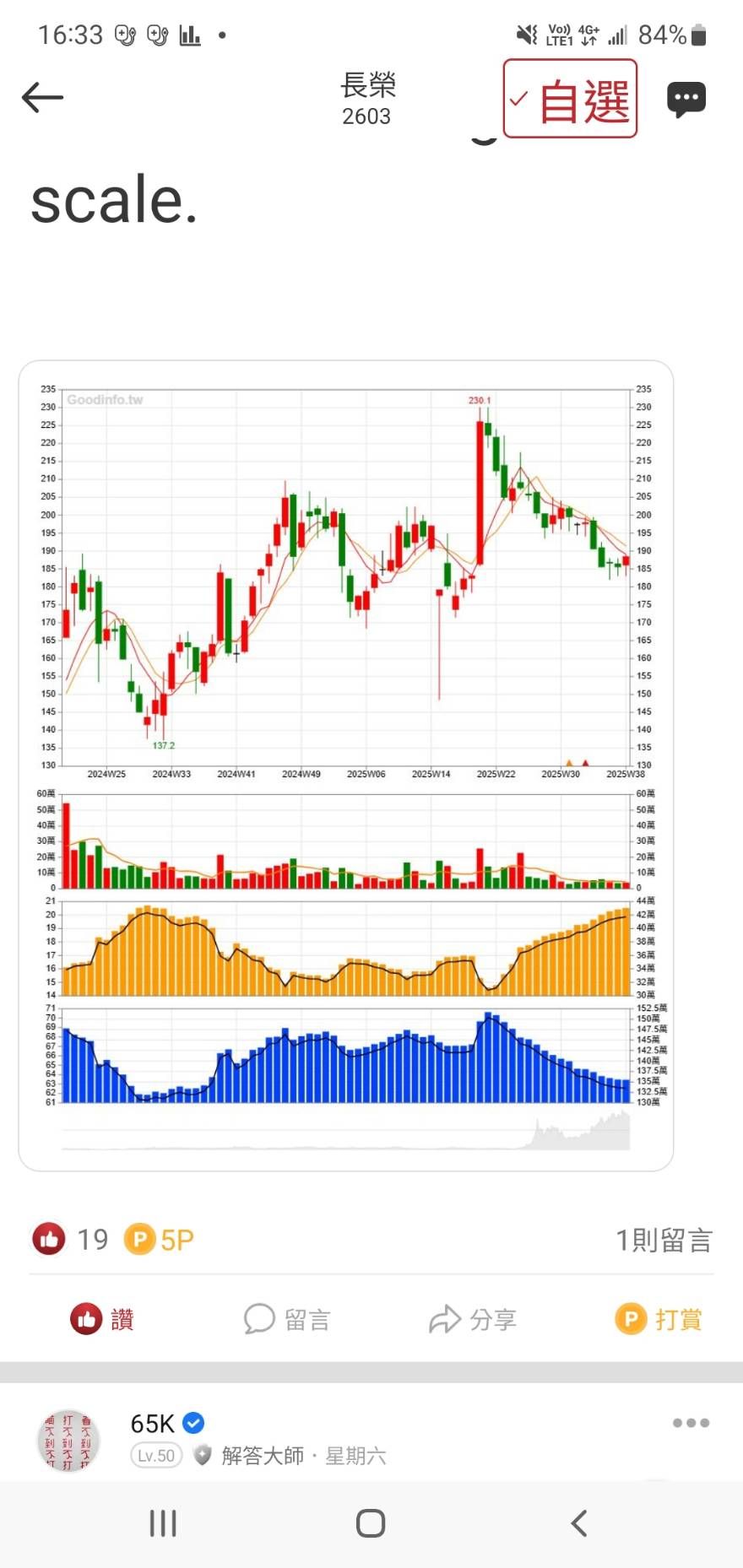Share this post via 分享

(473, 1319)
